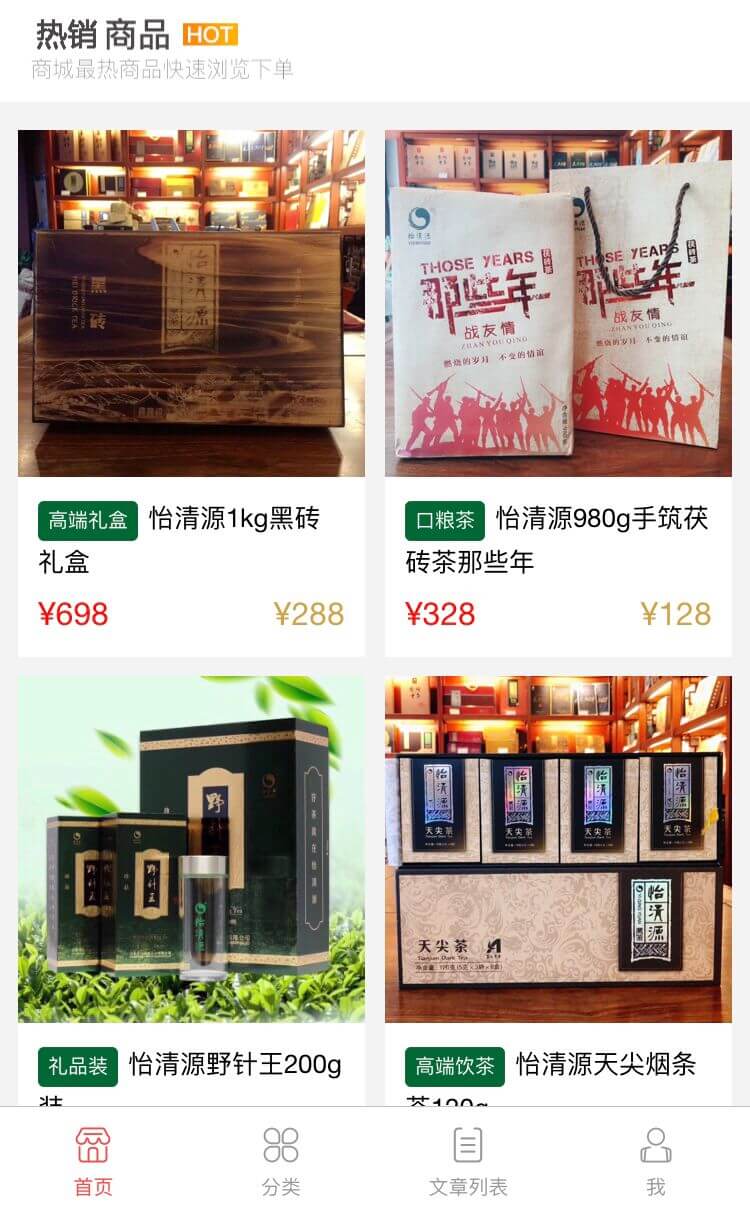Open the 文章列表 tab
This screenshot has width=750, height=1206.
468,1160
